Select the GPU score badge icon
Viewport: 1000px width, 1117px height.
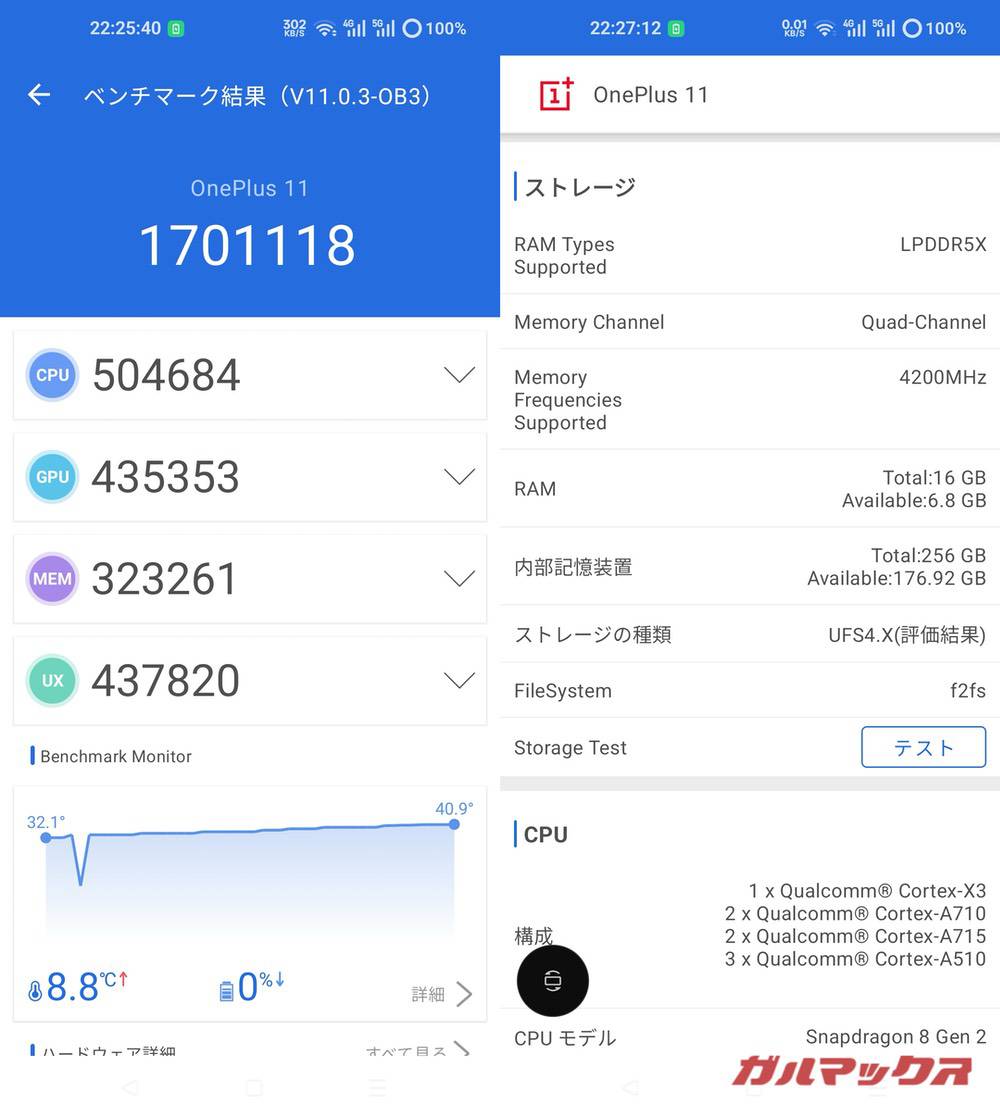pyautogui.click(x=52, y=477)
